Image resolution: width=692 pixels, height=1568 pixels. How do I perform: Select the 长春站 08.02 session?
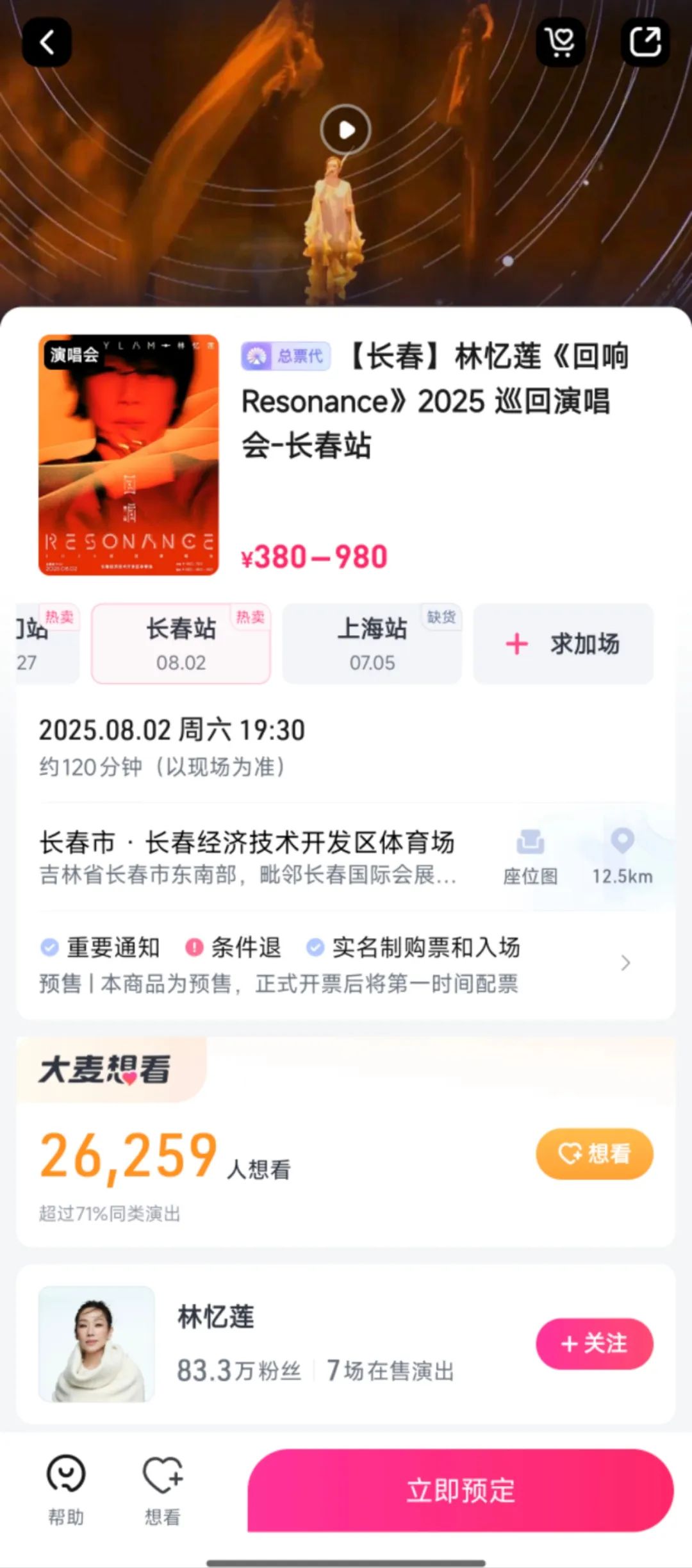pos(181,643)
